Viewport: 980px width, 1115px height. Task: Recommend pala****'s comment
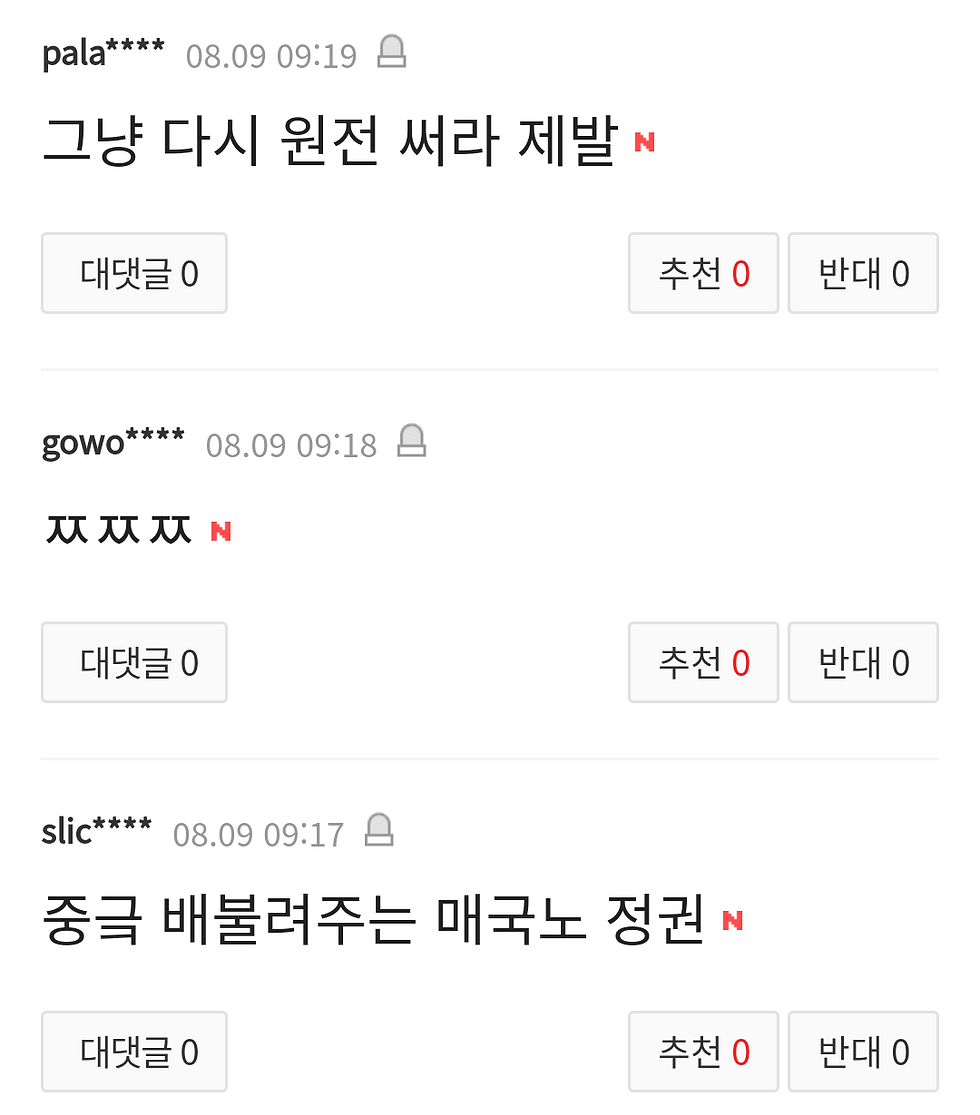(x=703, y=273)
